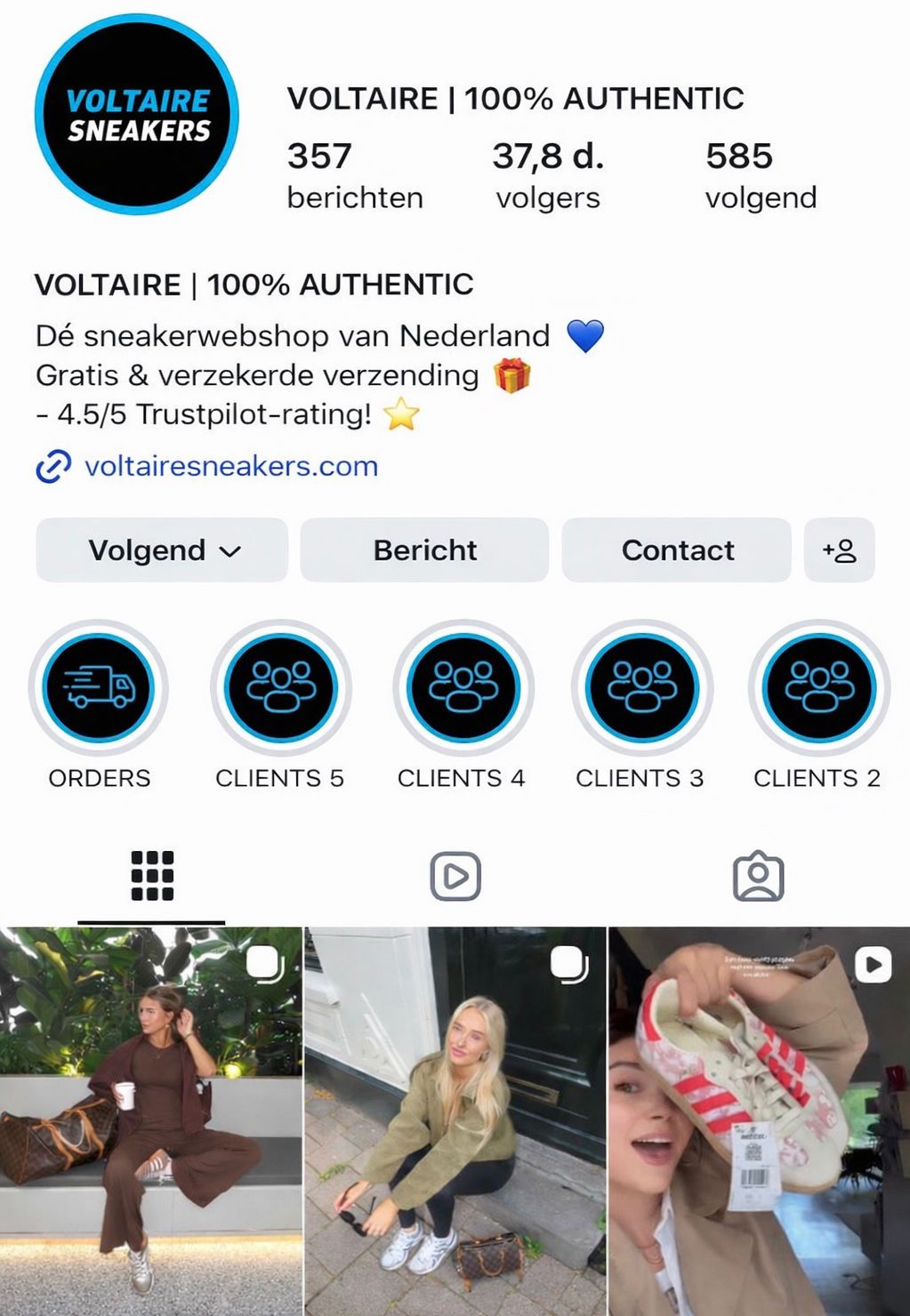Tap the Bericht button
Viewport: 910px width, 1316px height.
click(424, 550)
